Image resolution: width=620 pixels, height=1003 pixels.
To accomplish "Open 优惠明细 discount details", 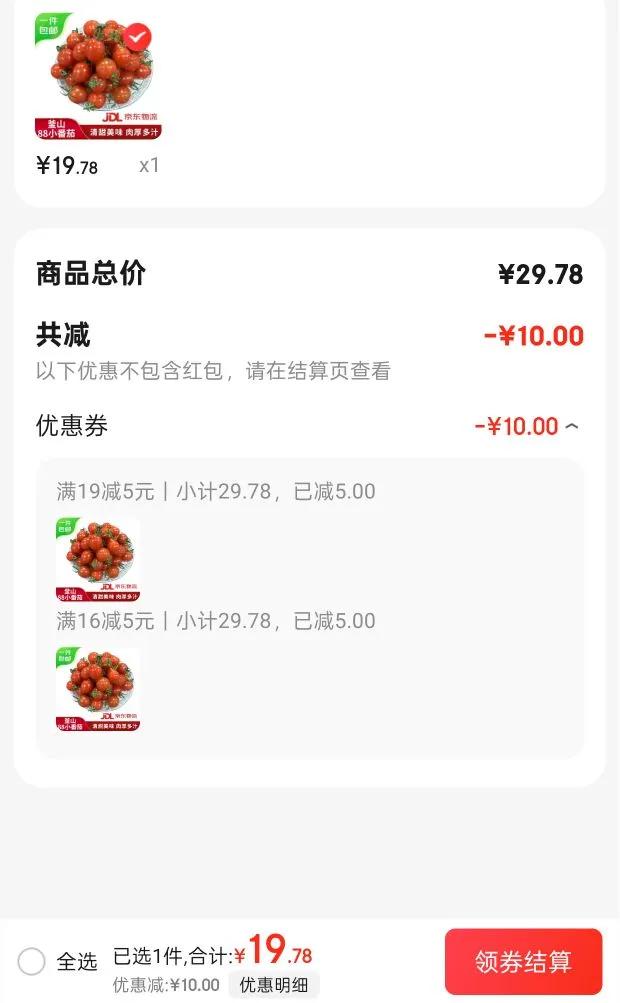I will 273,985.
